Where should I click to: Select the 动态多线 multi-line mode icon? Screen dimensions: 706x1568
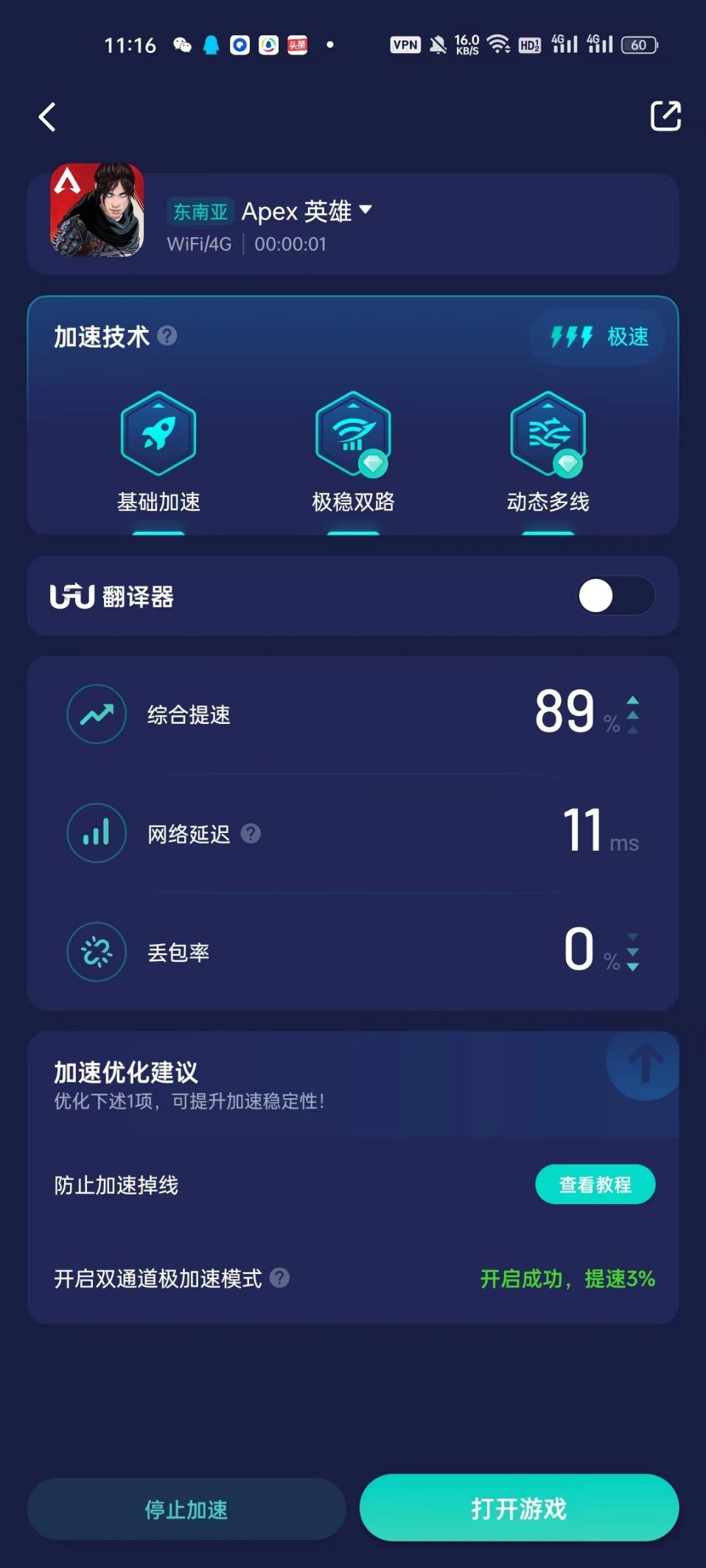pos(548,435)
